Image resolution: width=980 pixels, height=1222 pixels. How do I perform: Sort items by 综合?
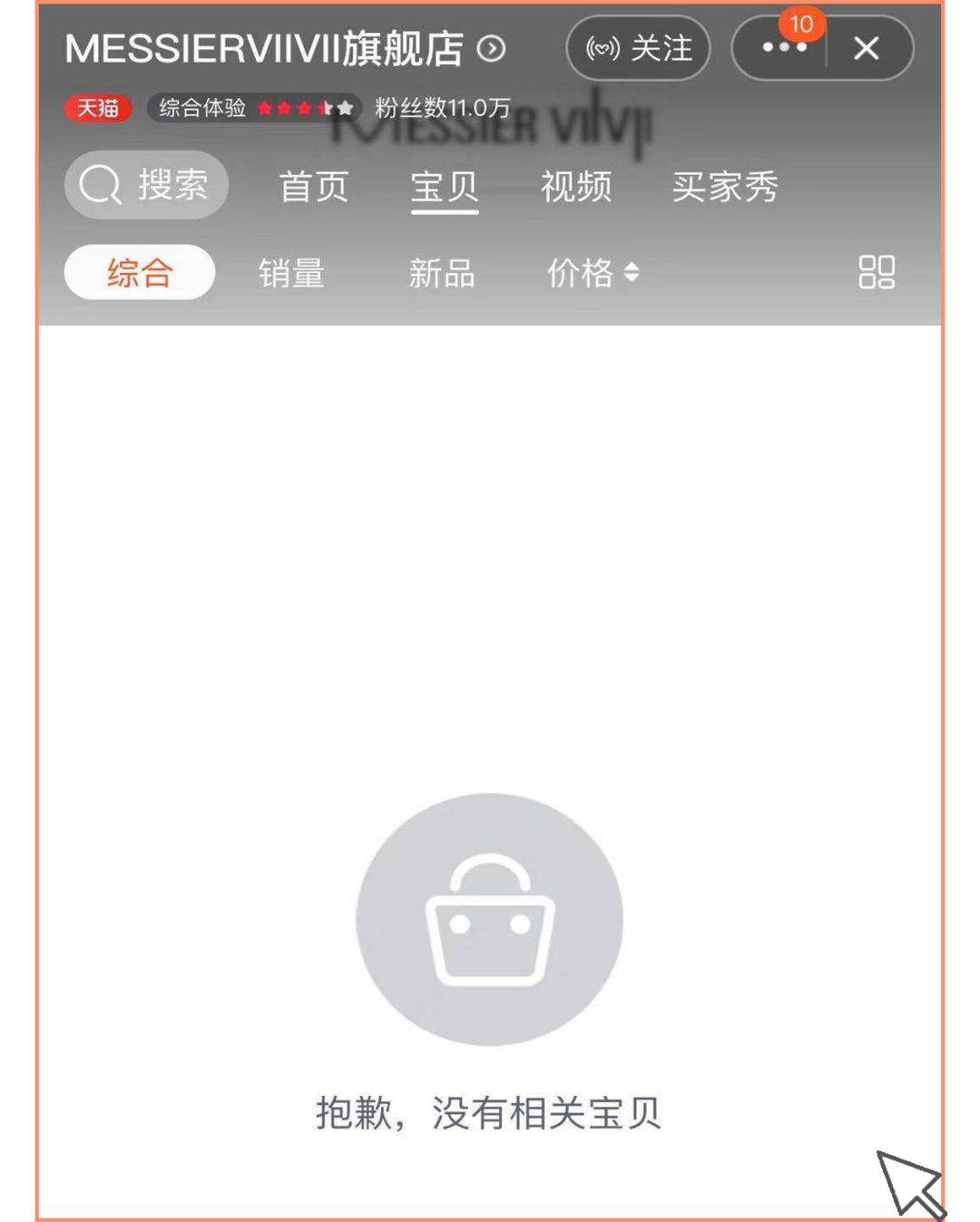[139, 272]
